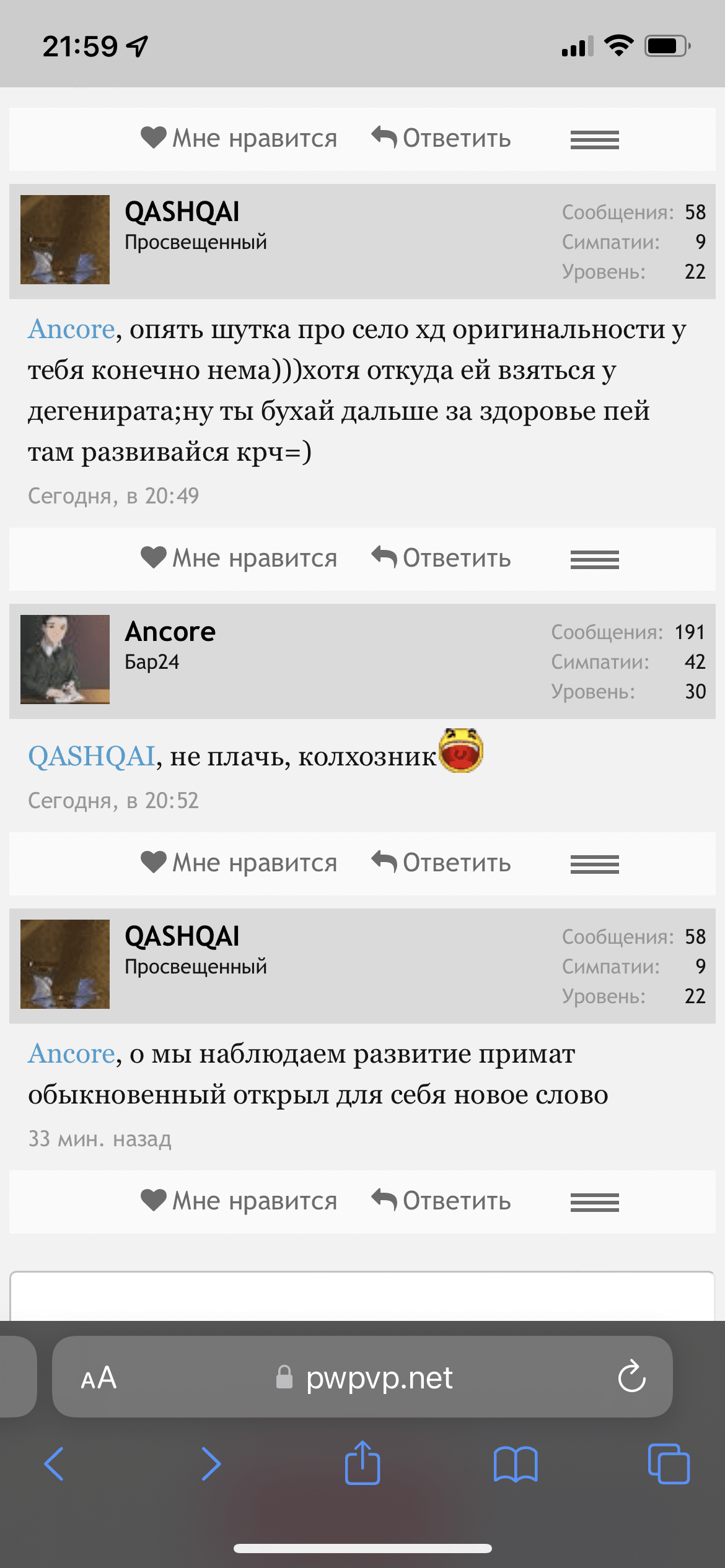Open the QASHQAI mention link in Ancore's post

coord(92,756)
